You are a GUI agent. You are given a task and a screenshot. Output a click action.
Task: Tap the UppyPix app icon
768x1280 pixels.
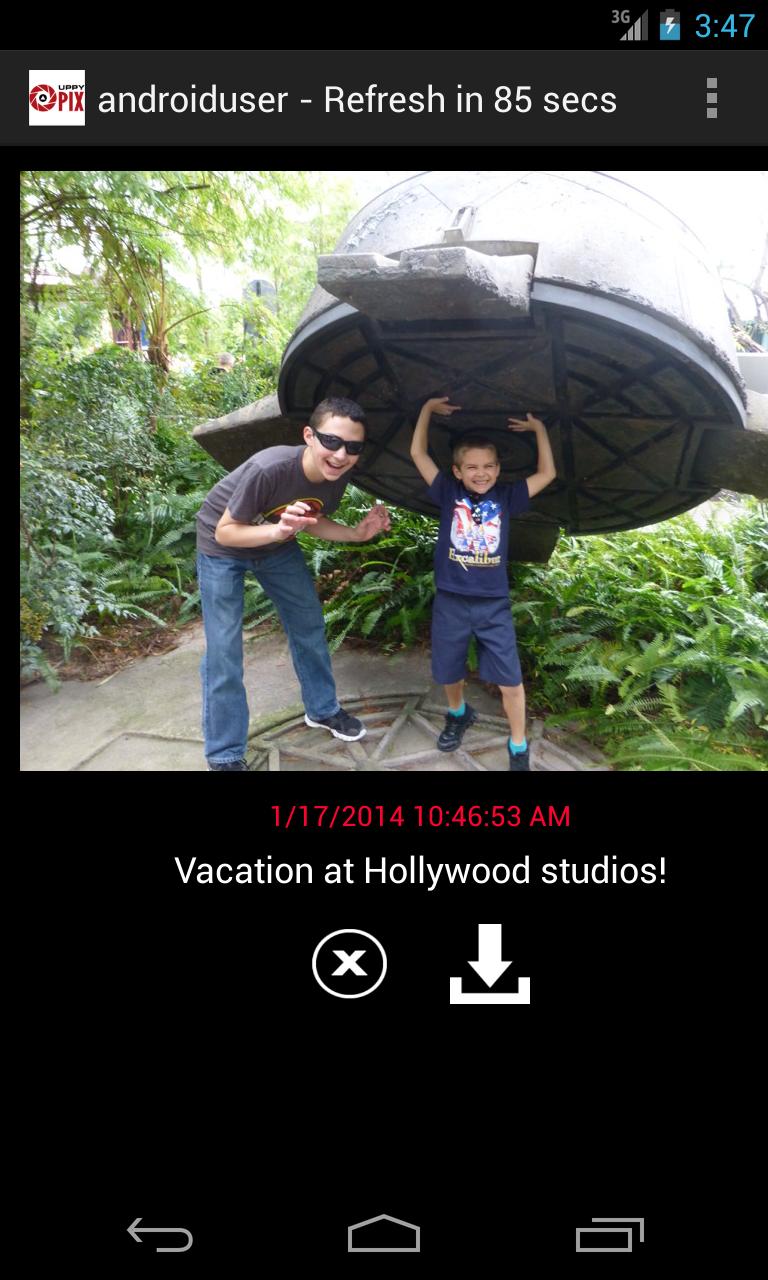57,98
